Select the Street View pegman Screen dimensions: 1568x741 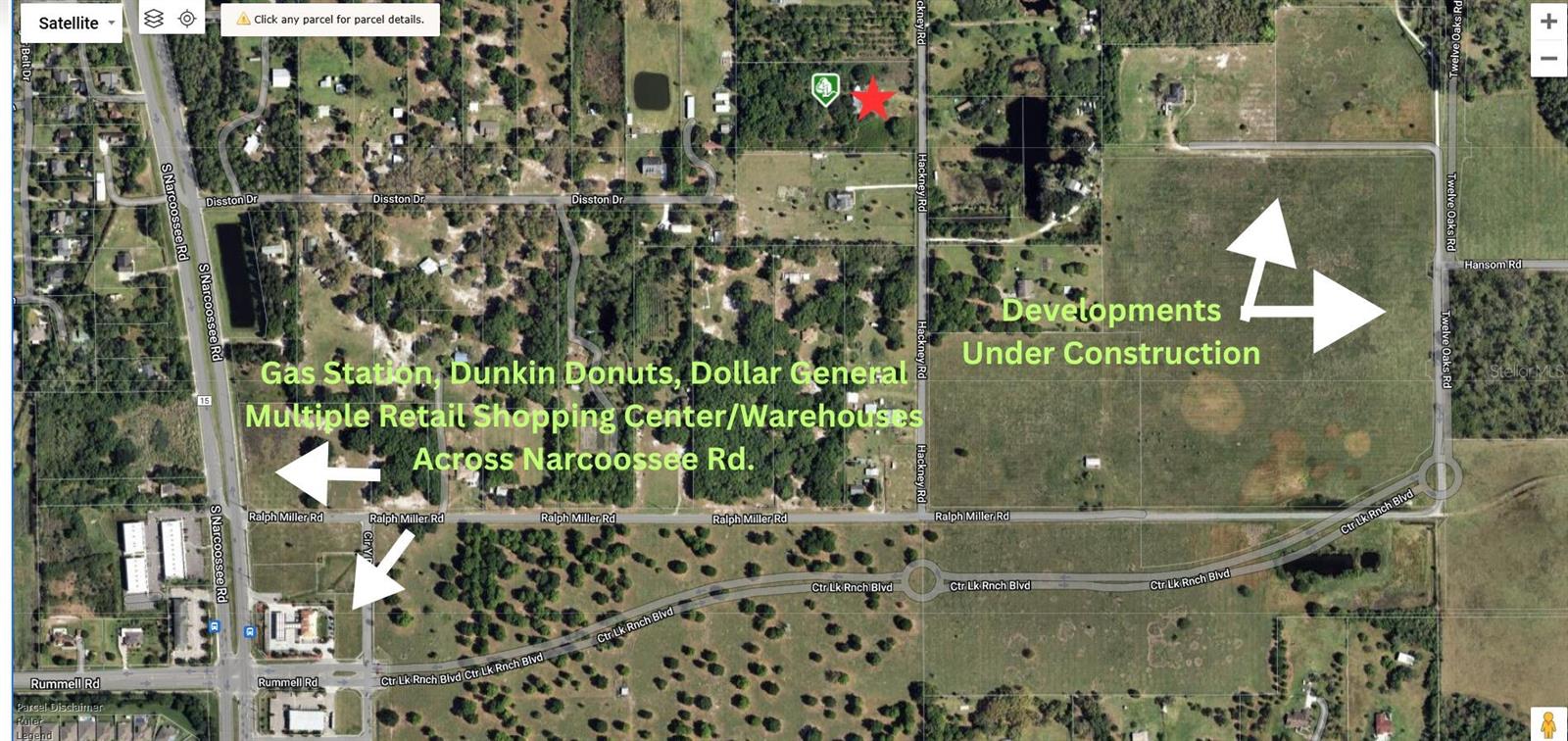coord(1547,724)
